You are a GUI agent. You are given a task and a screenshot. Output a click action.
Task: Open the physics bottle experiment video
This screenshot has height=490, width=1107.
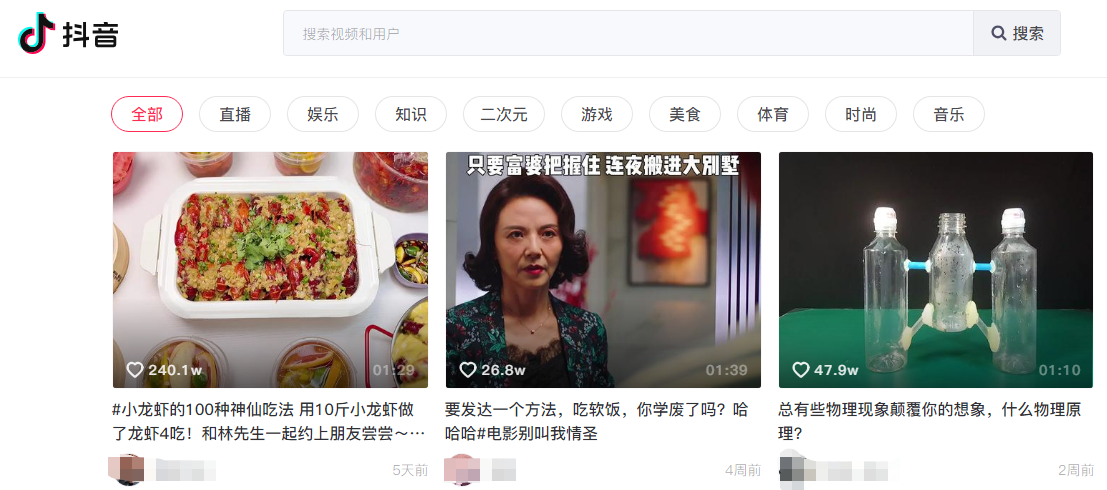pos(936,270)
